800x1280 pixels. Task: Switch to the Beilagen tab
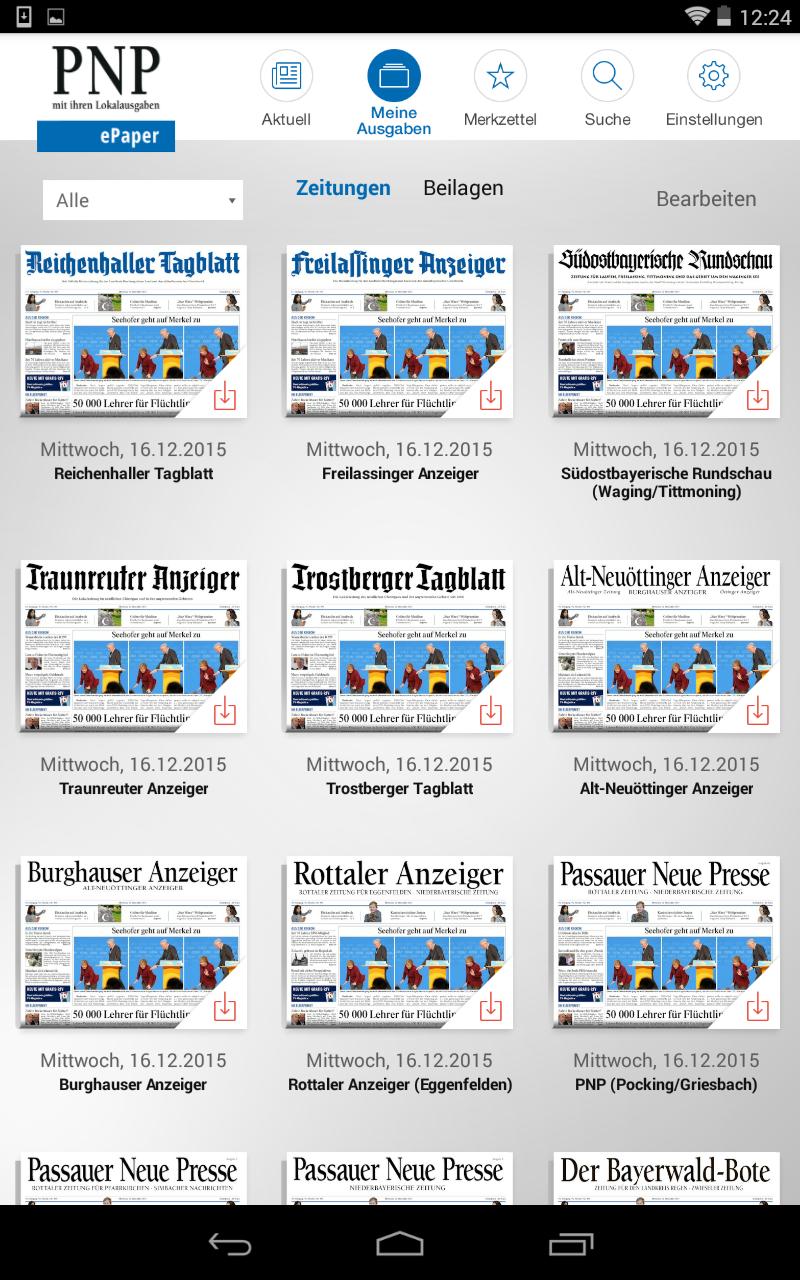tap(463, 188)
